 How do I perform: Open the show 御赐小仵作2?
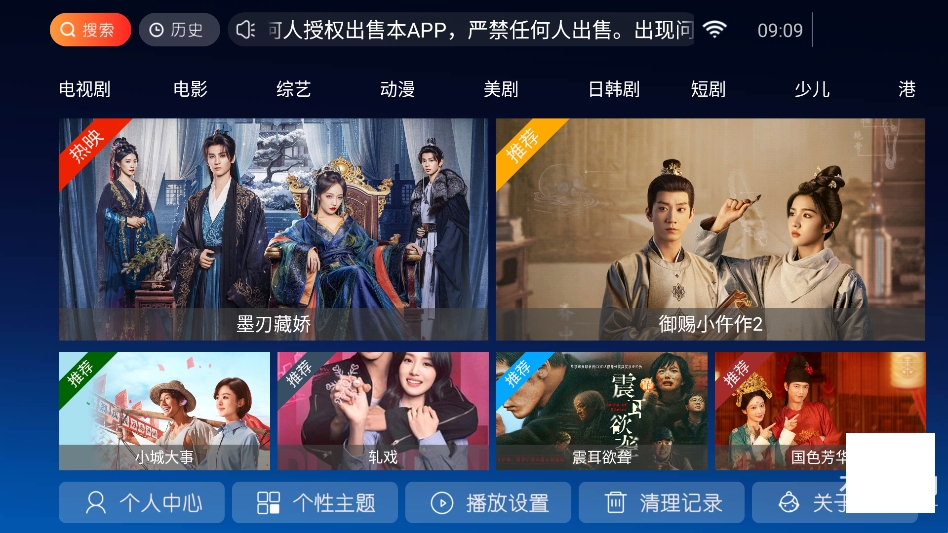710,230
